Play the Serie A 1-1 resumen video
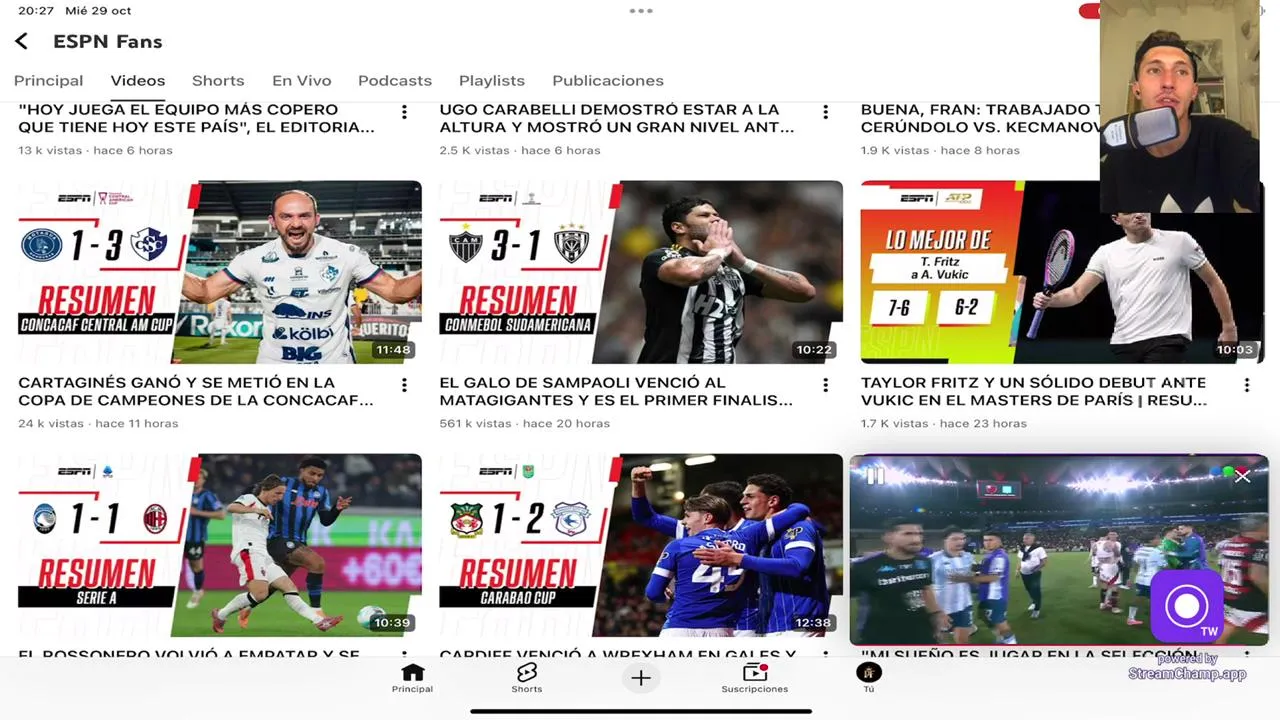This screenshot has height=720, width=1280. [x=220, y=544]
